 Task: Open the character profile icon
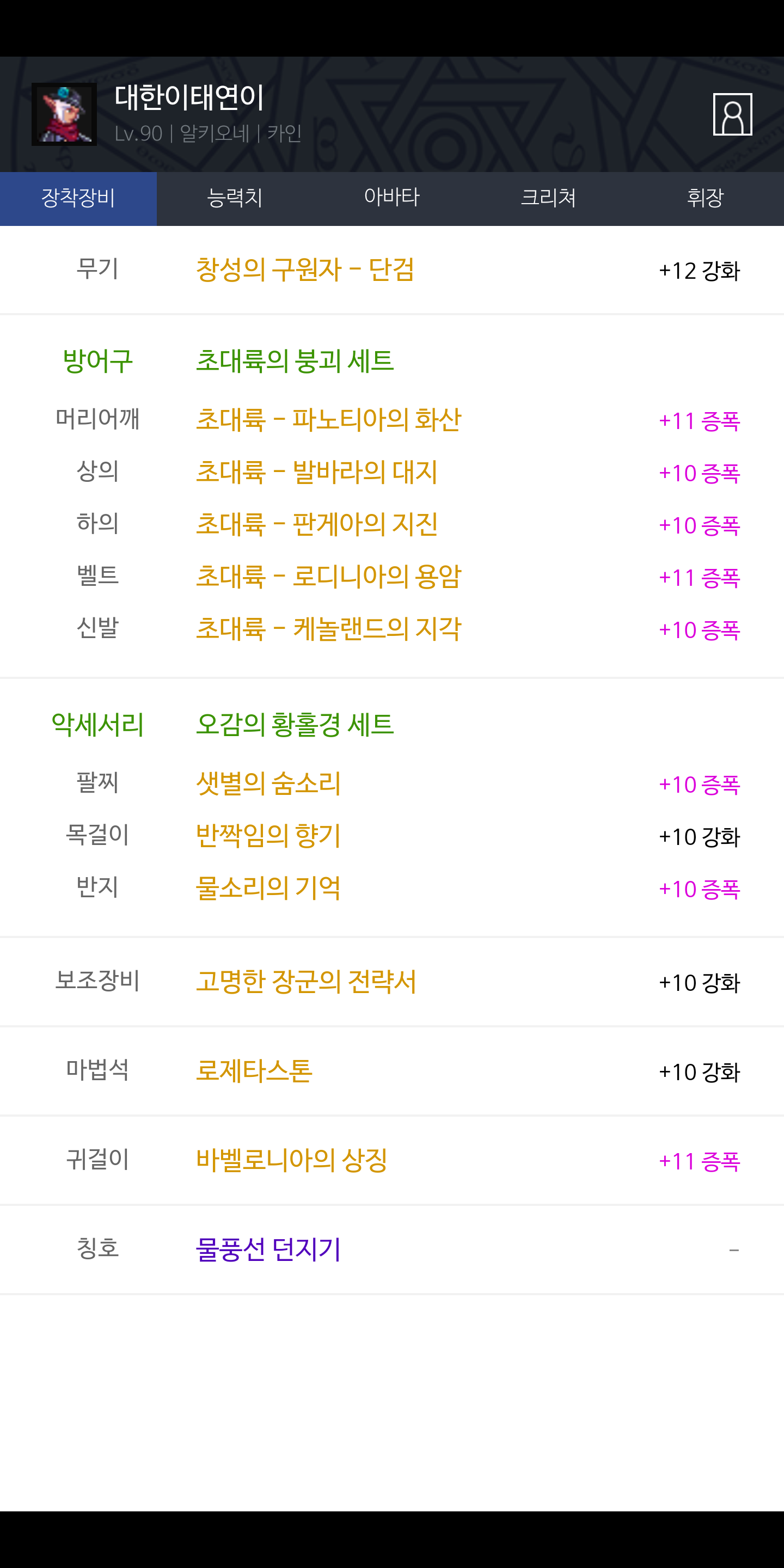(x=732, y=114)
